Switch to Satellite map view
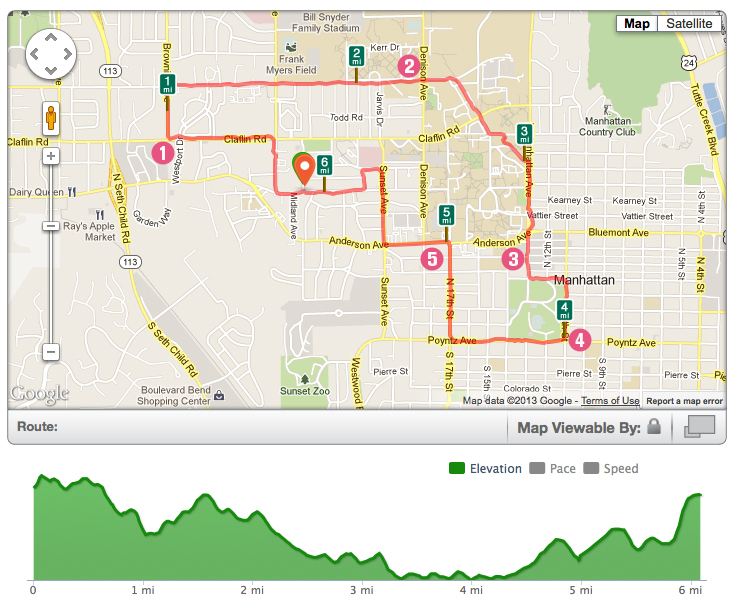Viewport: 742px width, 610px height. click(689, 23)
